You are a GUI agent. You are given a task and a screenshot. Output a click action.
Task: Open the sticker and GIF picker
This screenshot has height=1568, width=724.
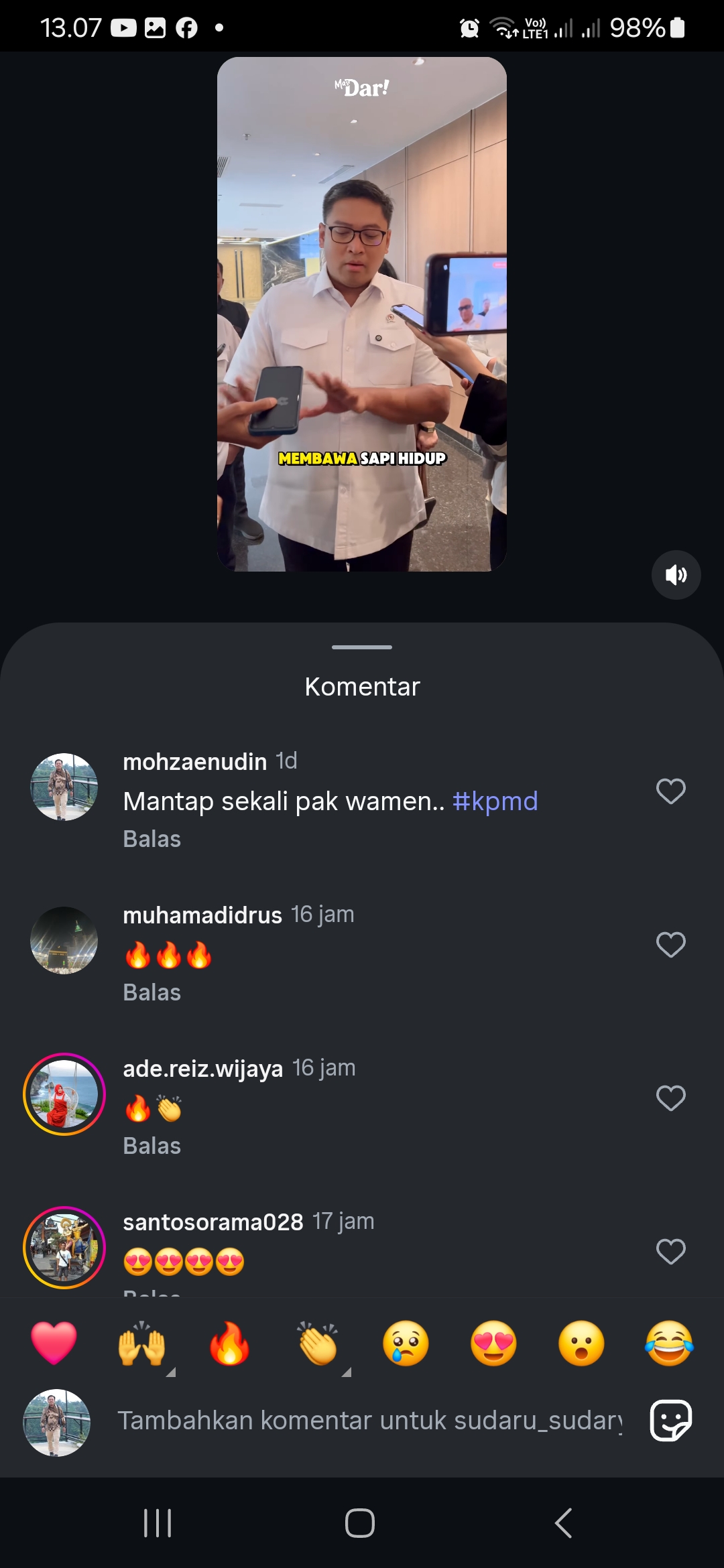click(670, 1420)
